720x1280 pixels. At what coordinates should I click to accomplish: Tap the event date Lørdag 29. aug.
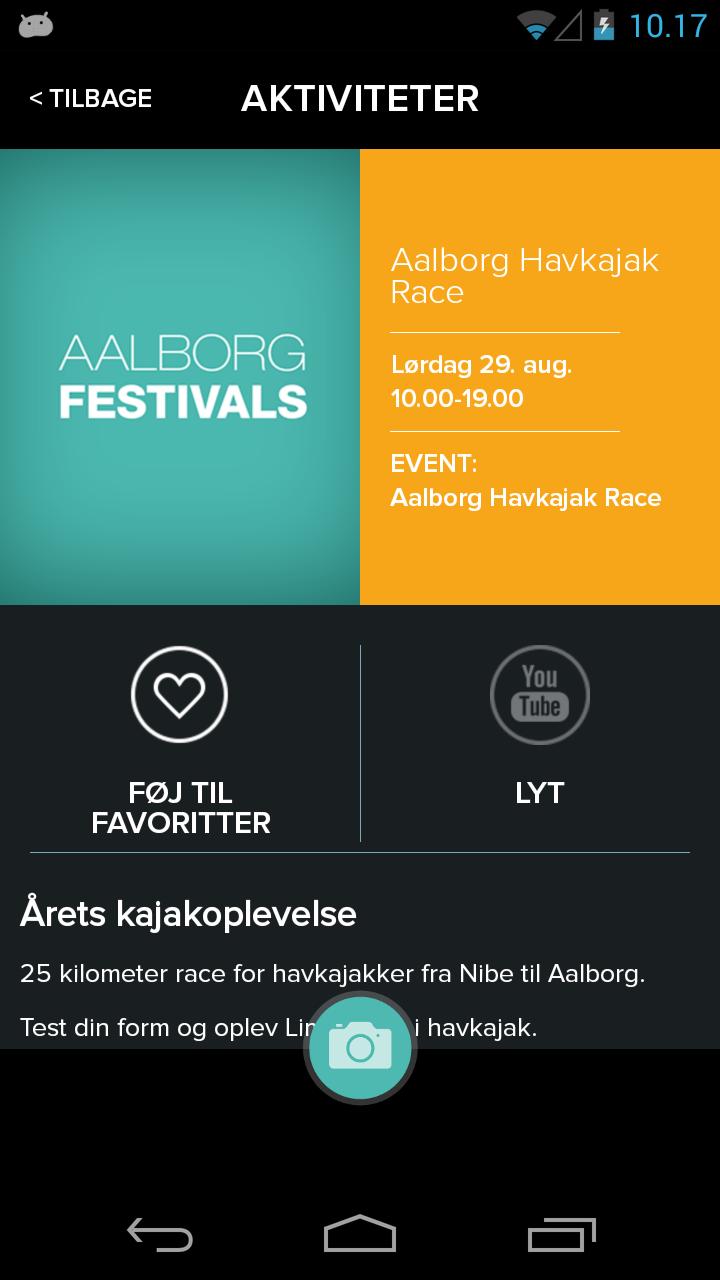pyautogui.click(x=480, y=365)
